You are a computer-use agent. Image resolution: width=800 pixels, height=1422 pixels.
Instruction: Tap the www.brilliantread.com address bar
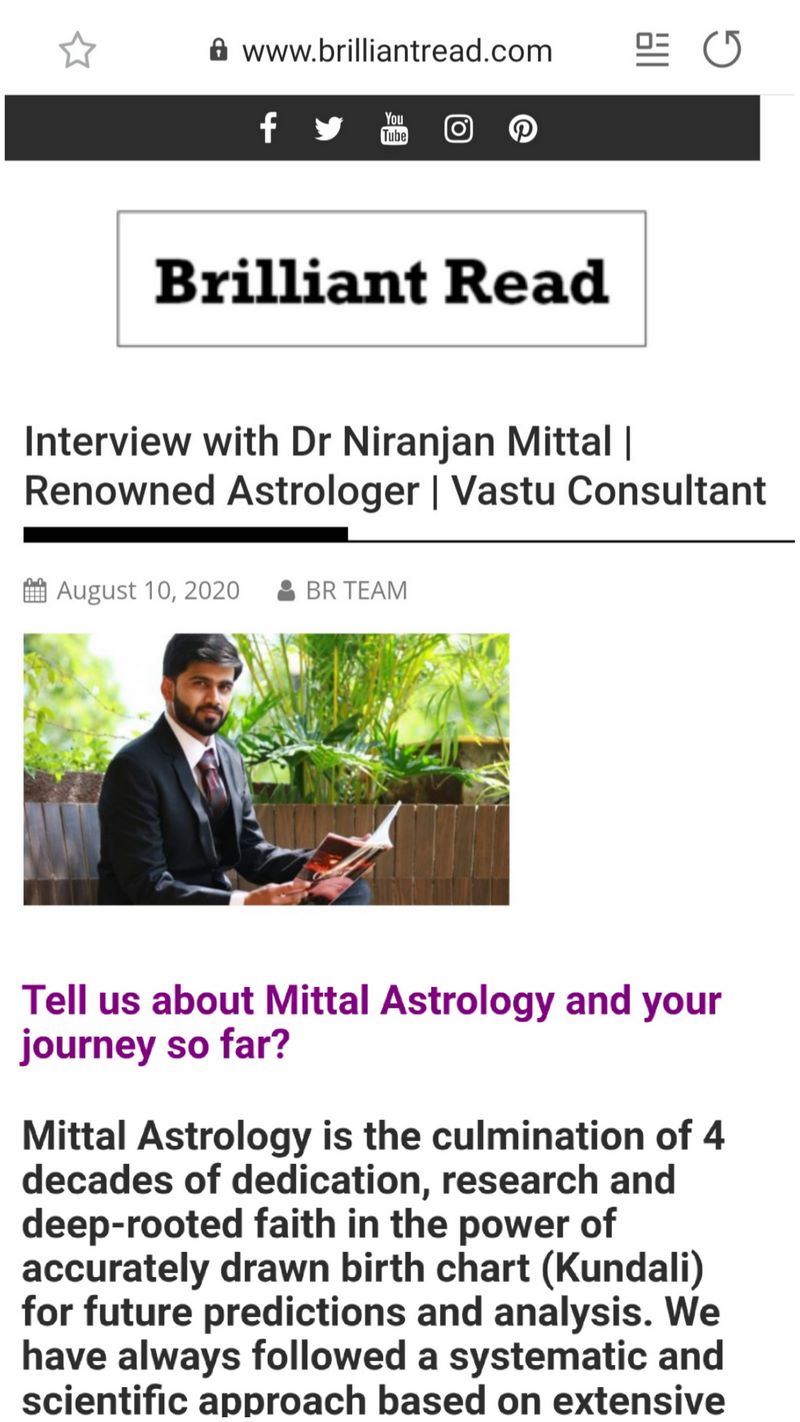[x=396, y=50]
